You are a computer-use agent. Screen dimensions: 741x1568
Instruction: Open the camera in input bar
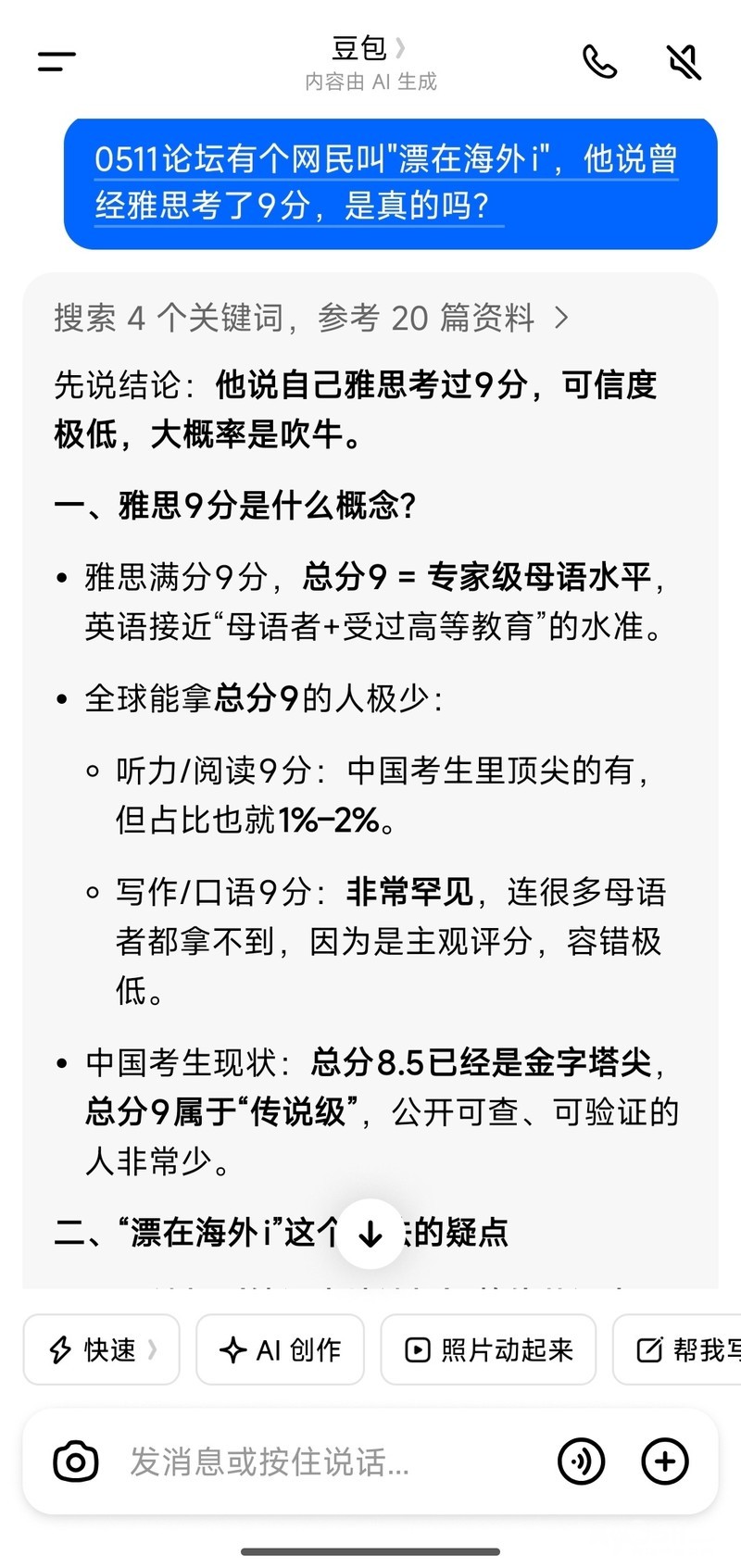(x=76, y=1462)
